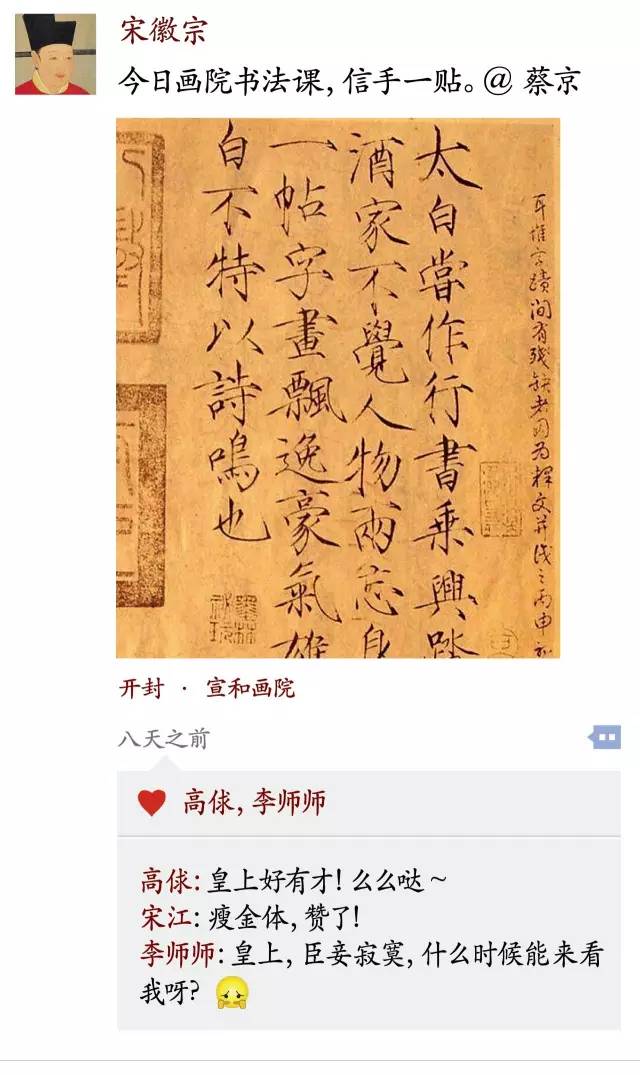
Task: Open 高俅 from the likes list
Action: 208,801
